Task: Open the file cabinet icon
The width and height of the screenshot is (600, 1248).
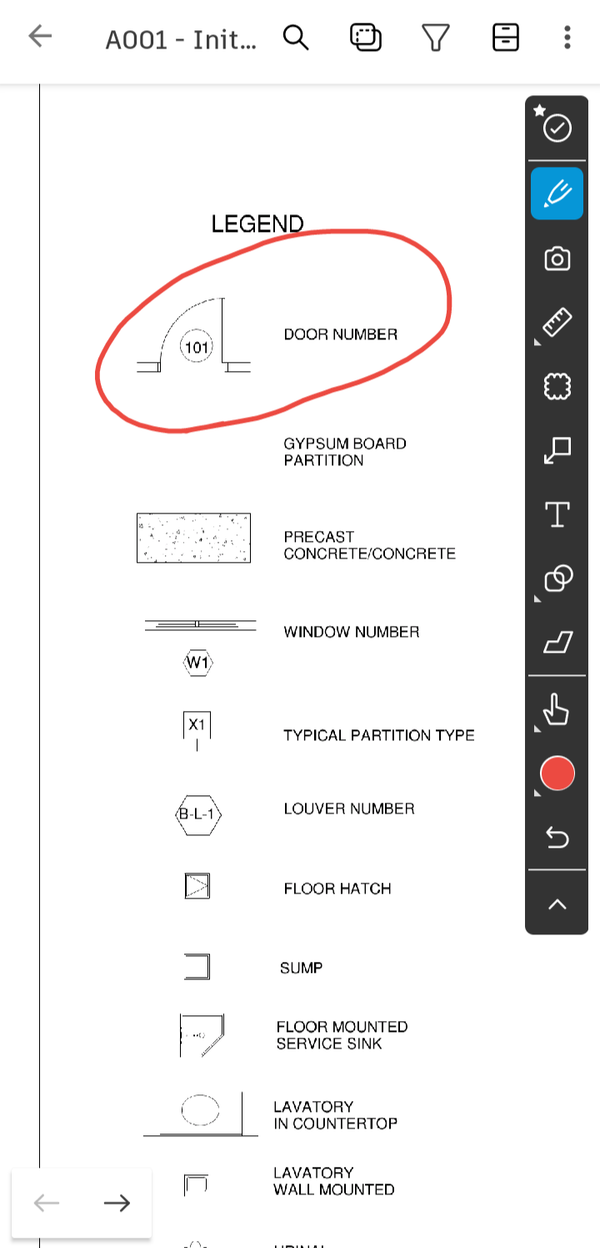Action: click(506, 38)
